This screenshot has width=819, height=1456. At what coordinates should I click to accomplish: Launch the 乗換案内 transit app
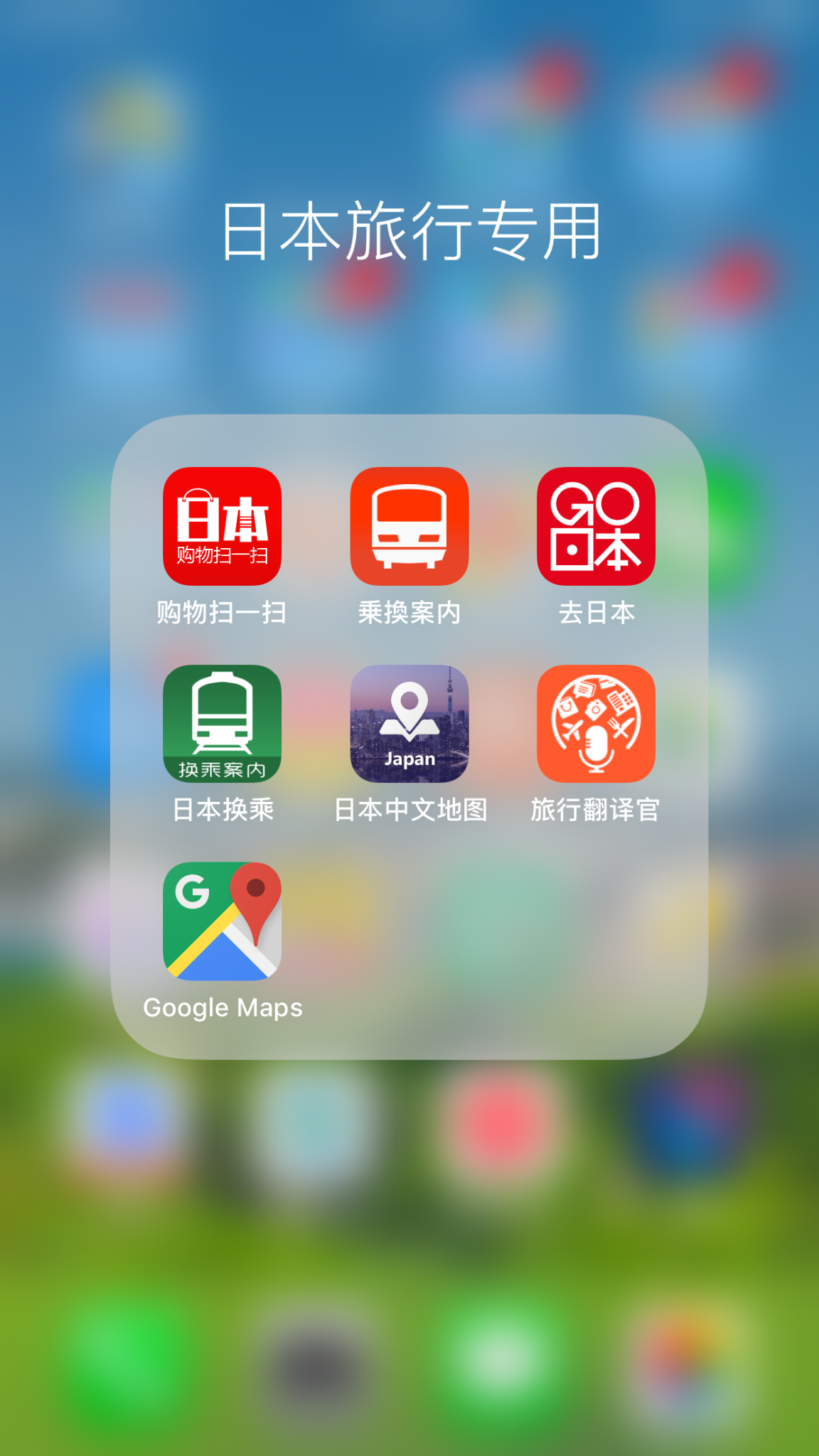coord(409,526)
